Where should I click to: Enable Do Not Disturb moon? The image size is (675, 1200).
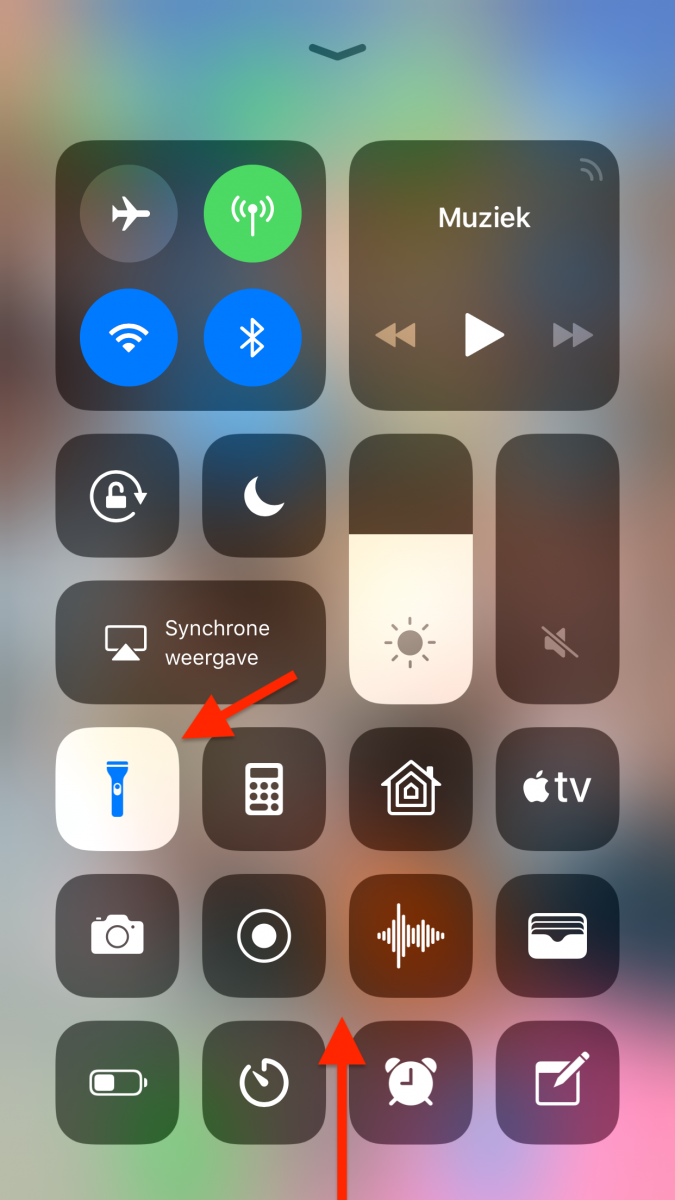pos(264,496)
